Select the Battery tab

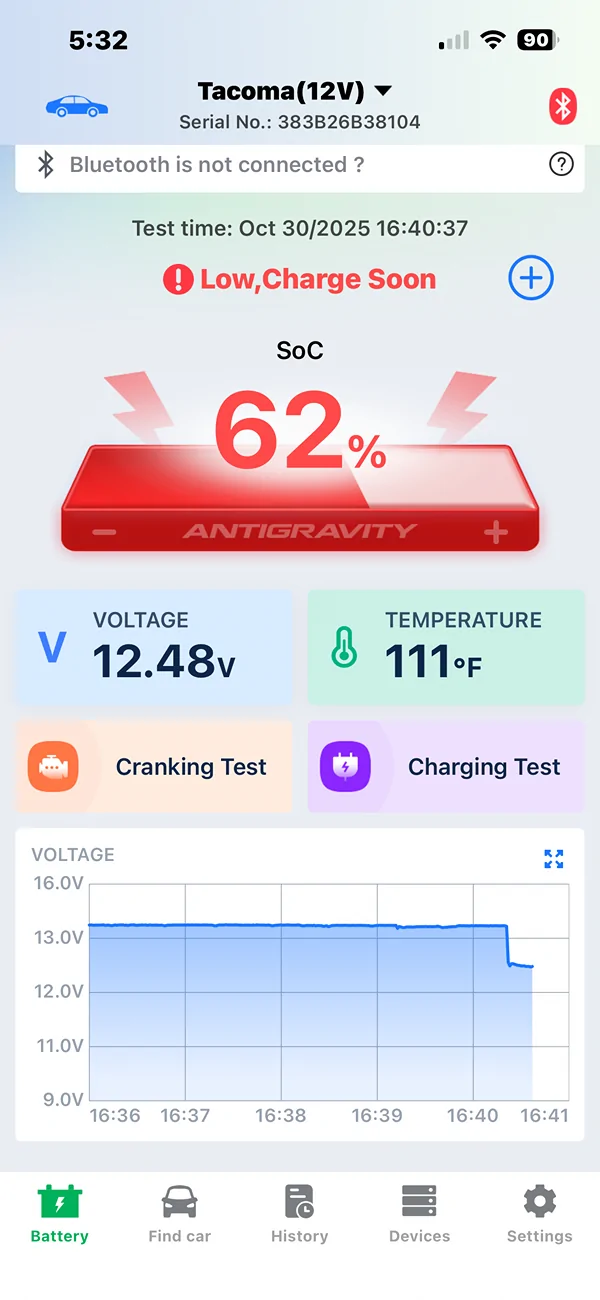pos(60,1213)
